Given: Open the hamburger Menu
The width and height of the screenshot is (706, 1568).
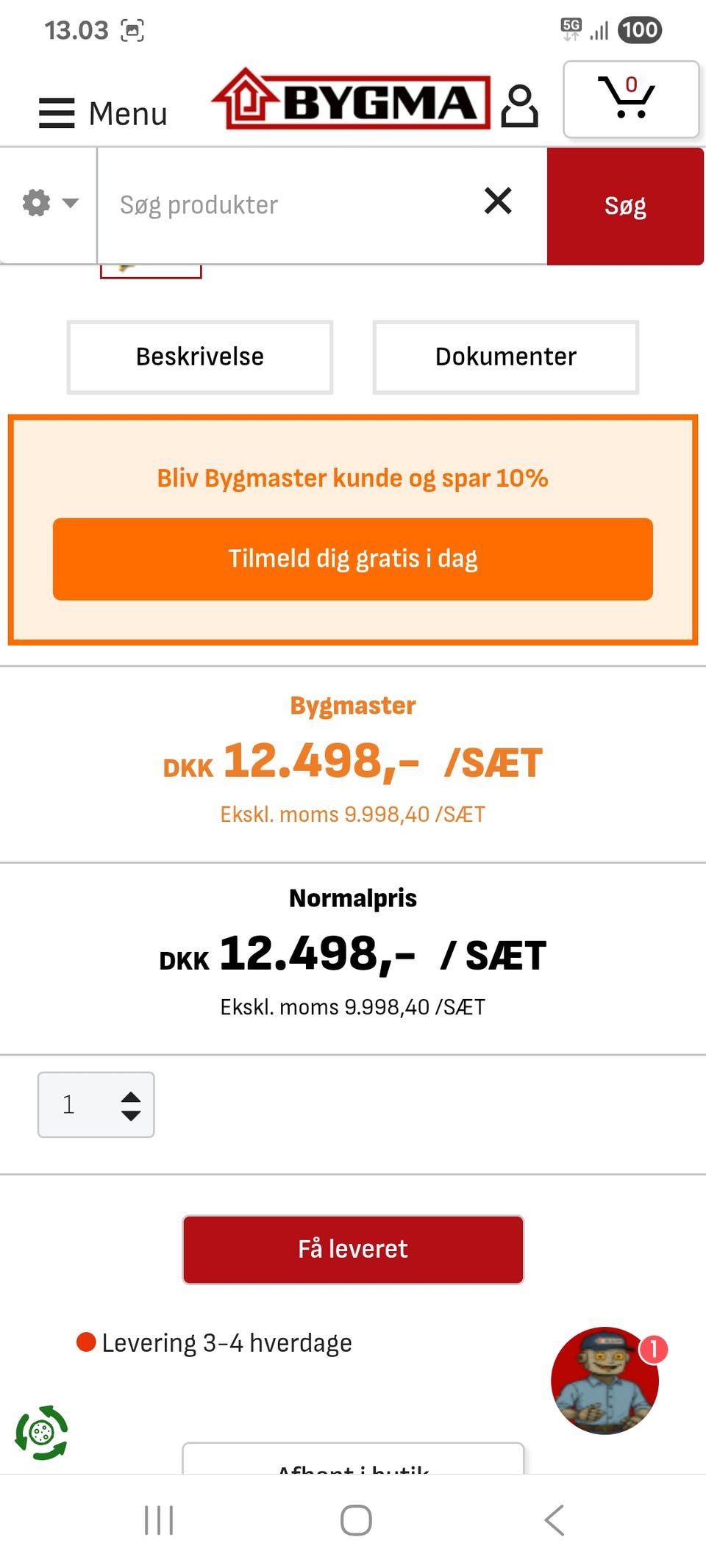Looking at the screenshot, I should 103,114.
